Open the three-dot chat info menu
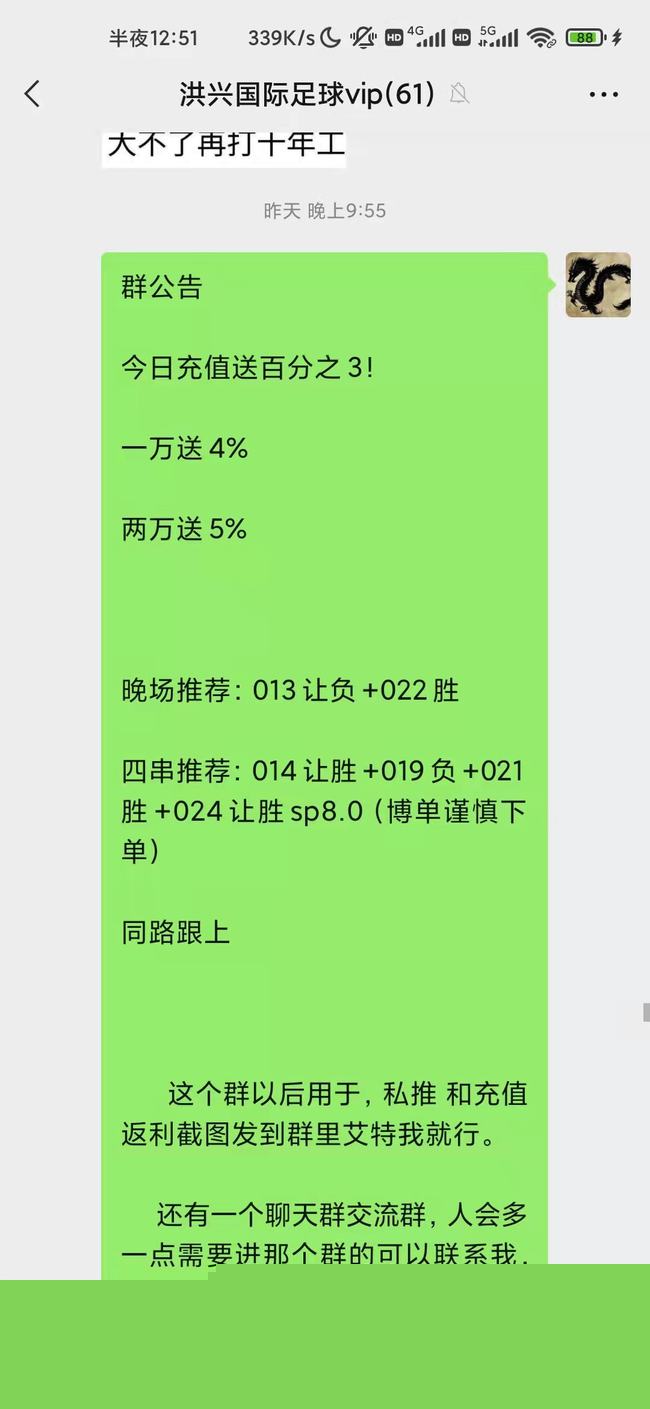This screenshot has width=650, height=1409. tap(604, 95)
